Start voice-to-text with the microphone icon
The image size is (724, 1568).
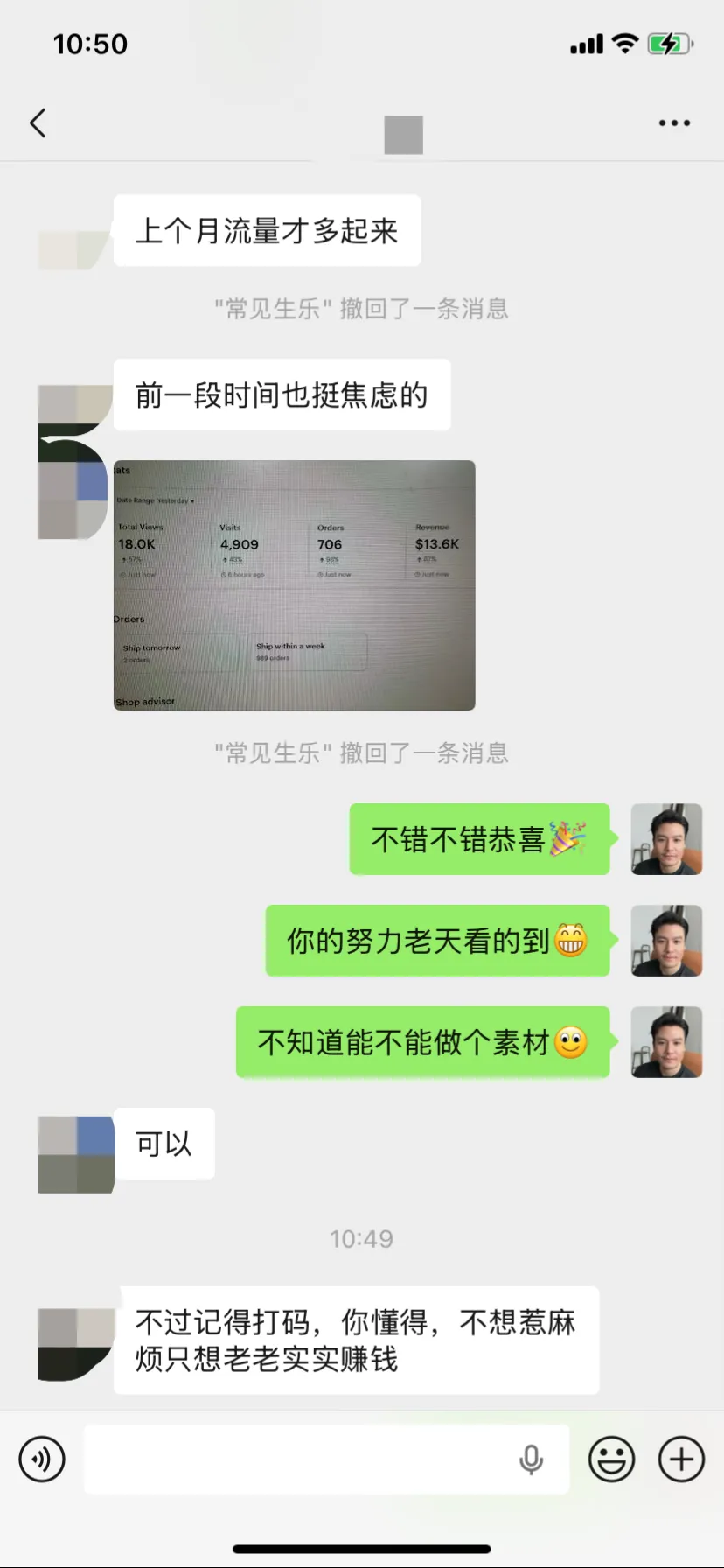(531, 1459)
